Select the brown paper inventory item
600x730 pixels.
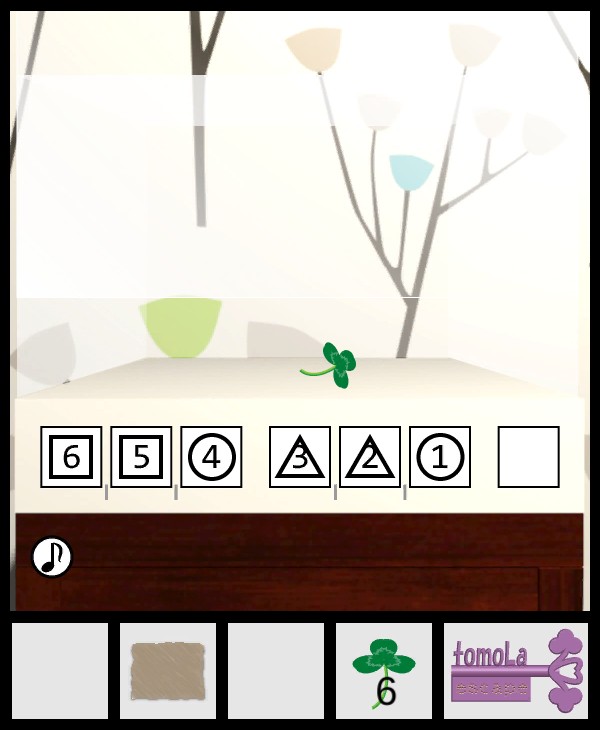coord(167,670)
